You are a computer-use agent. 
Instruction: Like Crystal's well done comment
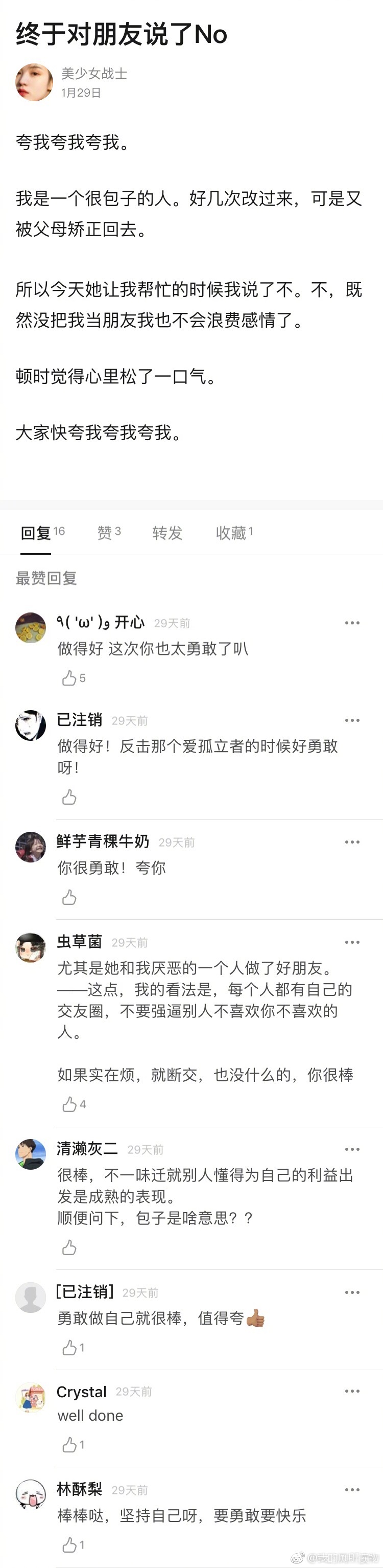click(69, 1445)
